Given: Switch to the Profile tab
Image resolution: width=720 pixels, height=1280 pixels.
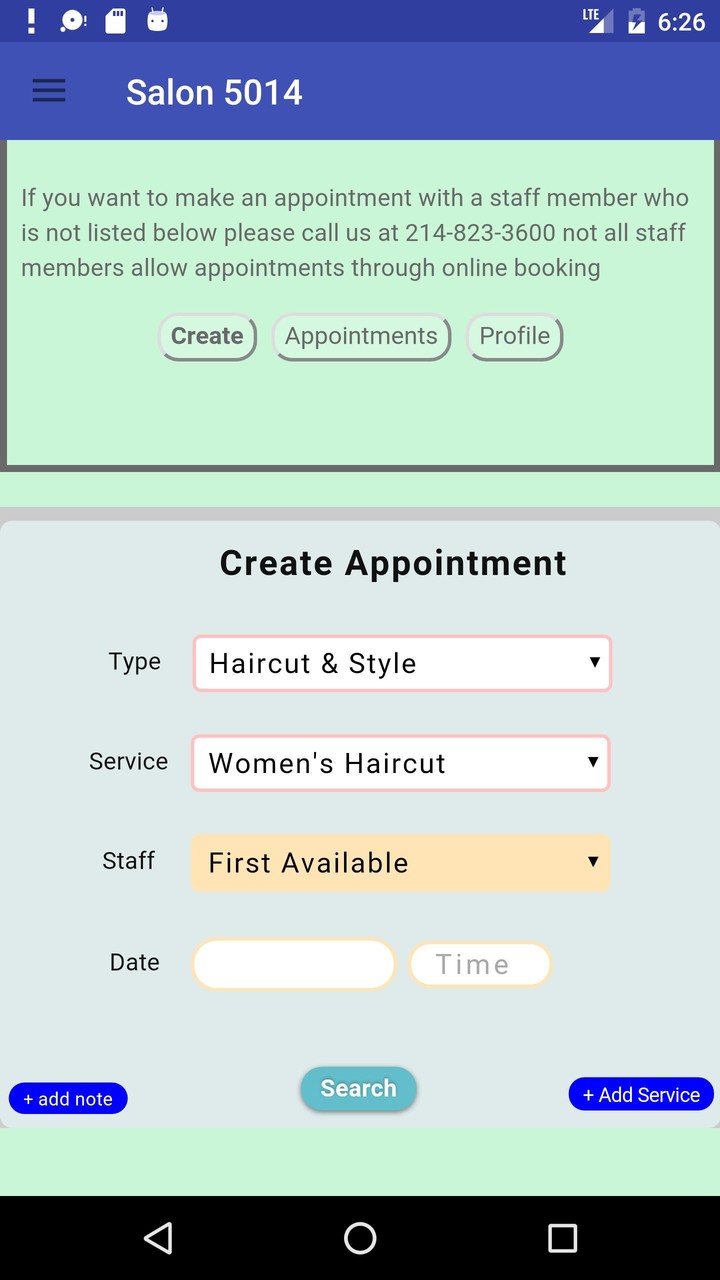Looking at the screenshot, I should coord(514,336).
